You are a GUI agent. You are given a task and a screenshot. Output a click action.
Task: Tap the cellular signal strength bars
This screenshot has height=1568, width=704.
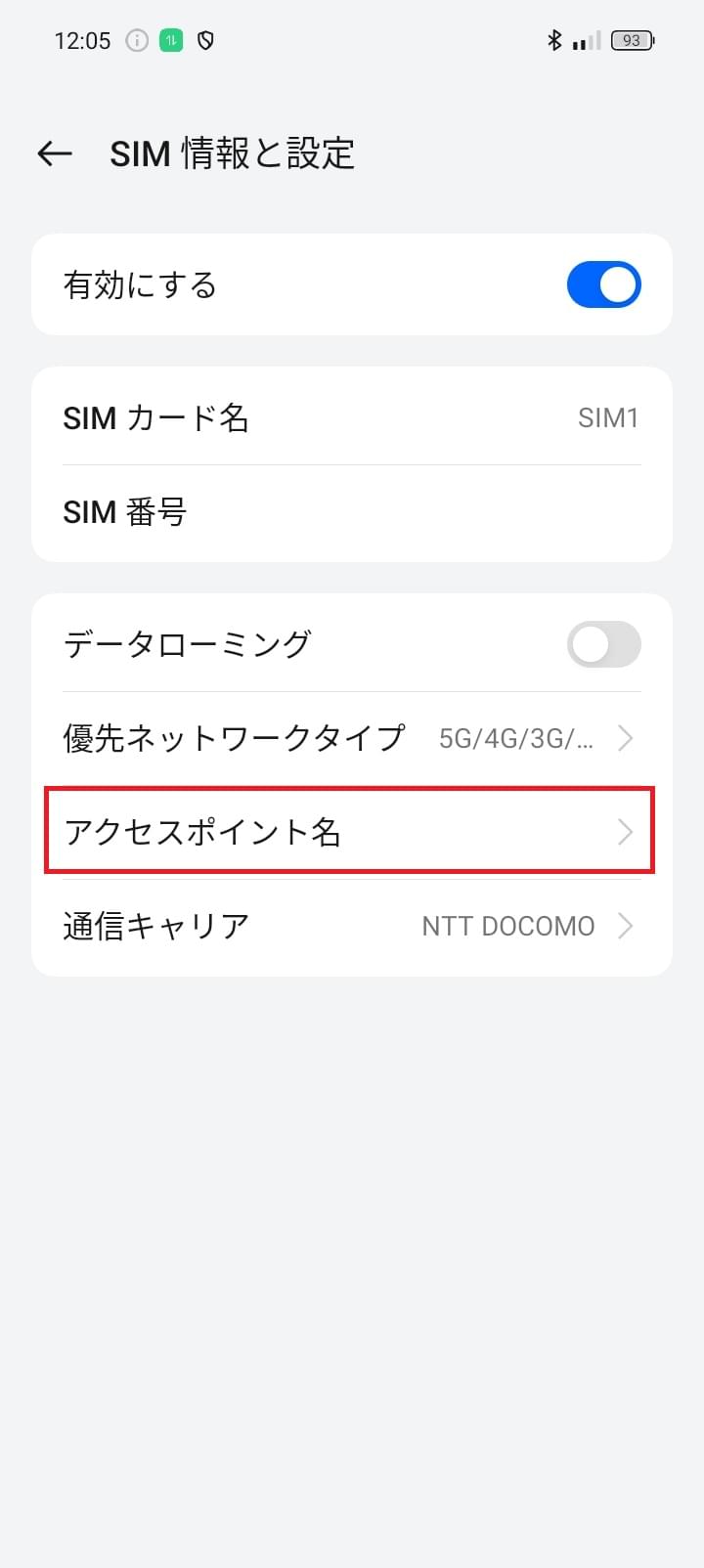click(585, 41)
